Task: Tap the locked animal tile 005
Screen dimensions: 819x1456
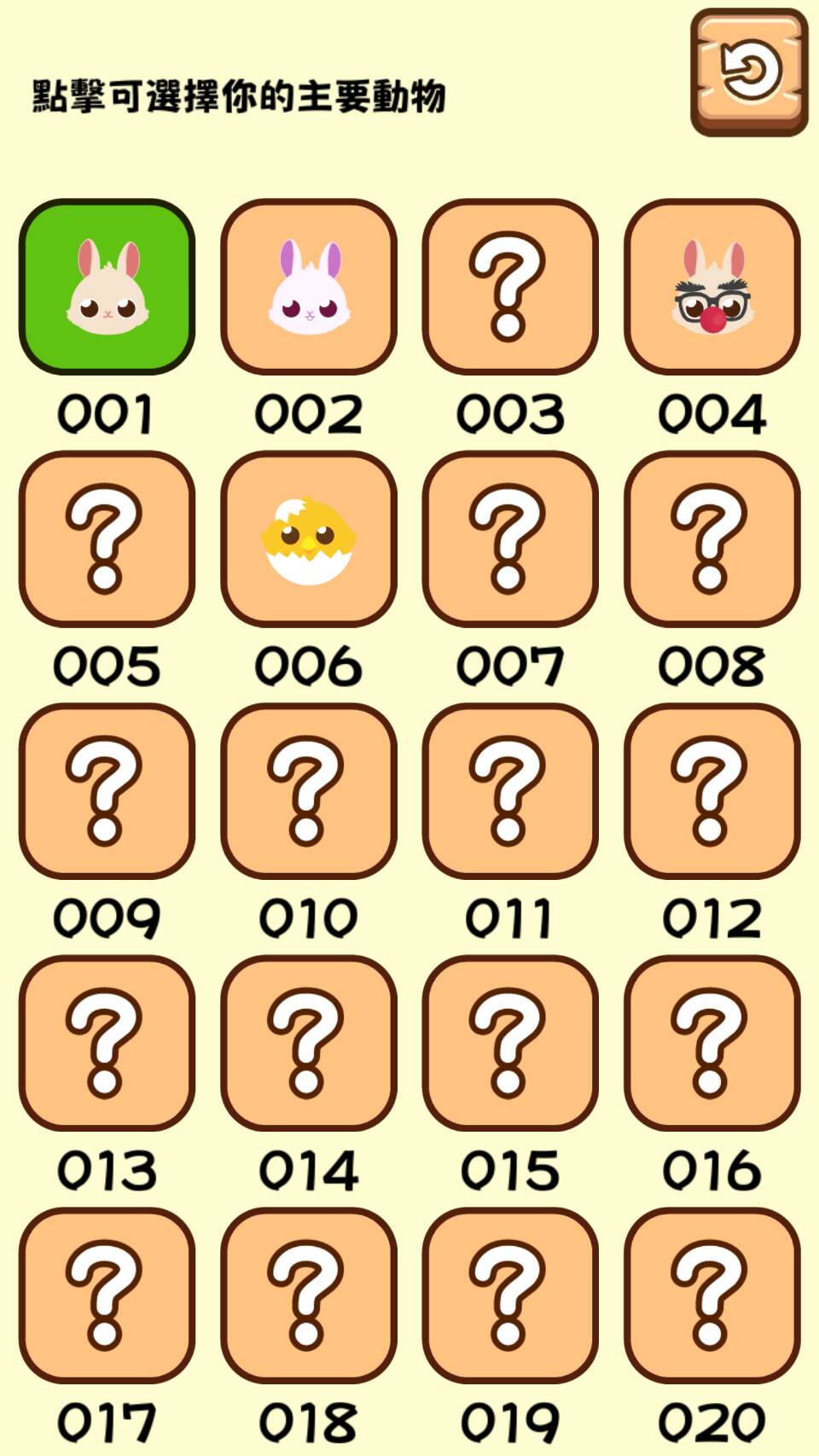Action: [107, 539]
